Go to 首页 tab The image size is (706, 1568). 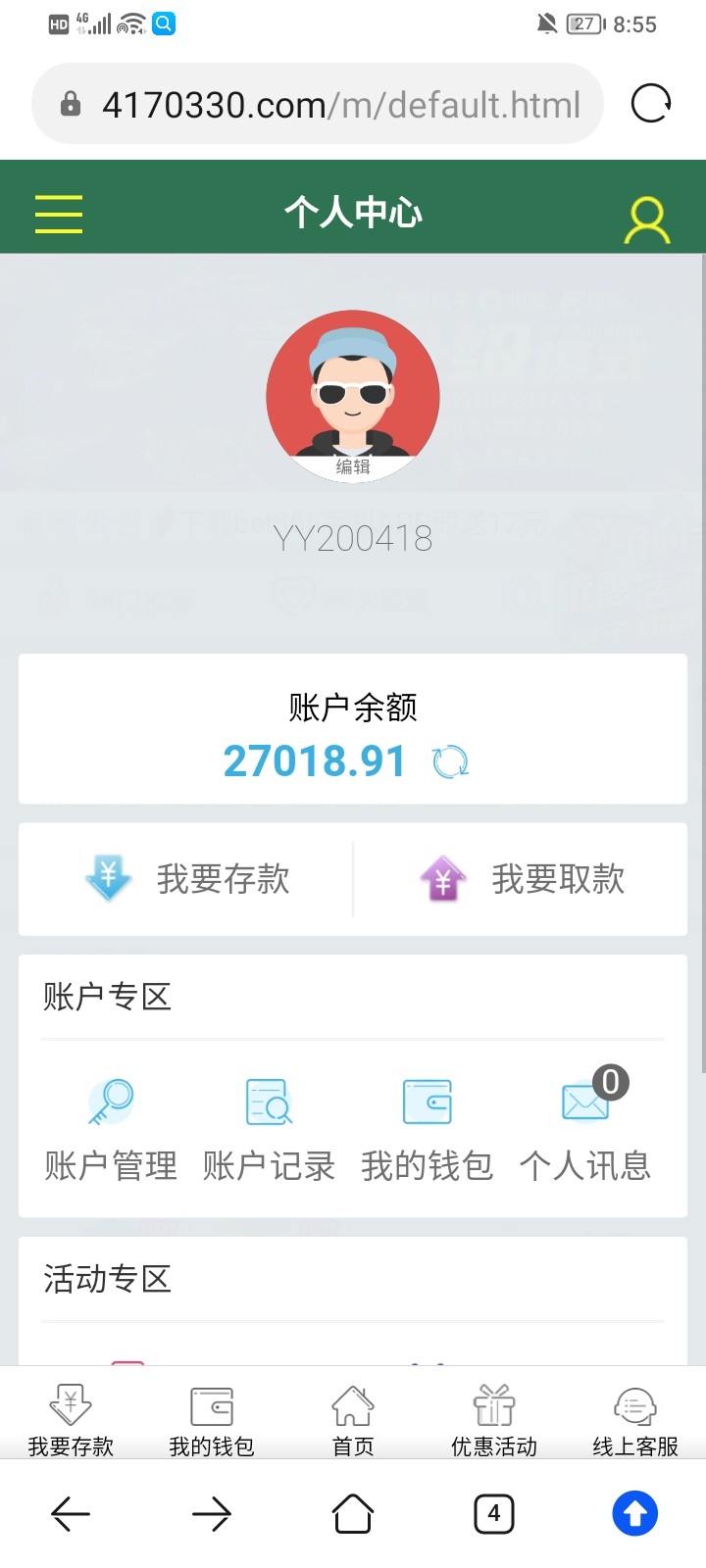pyautogui.click(x=353, y=1420)
